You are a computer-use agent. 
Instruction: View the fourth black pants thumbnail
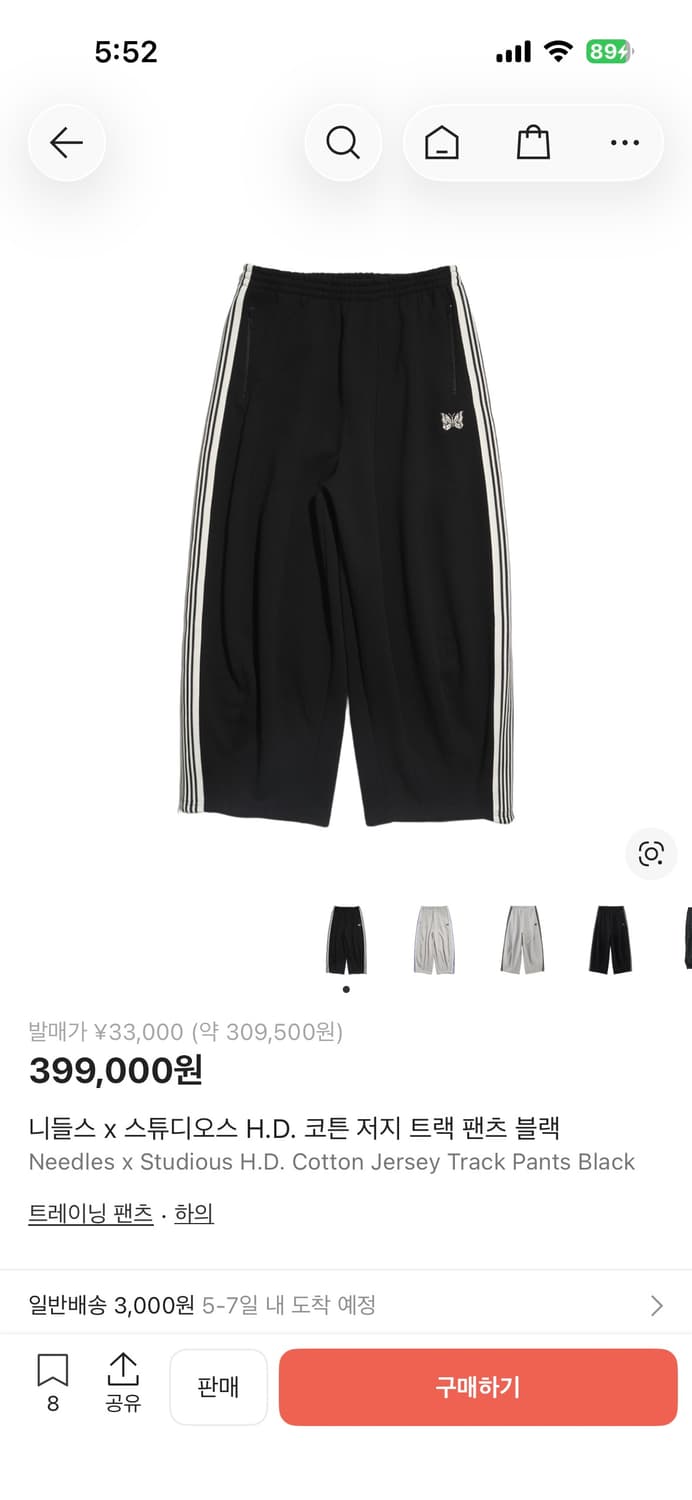(x=610, y=940)
